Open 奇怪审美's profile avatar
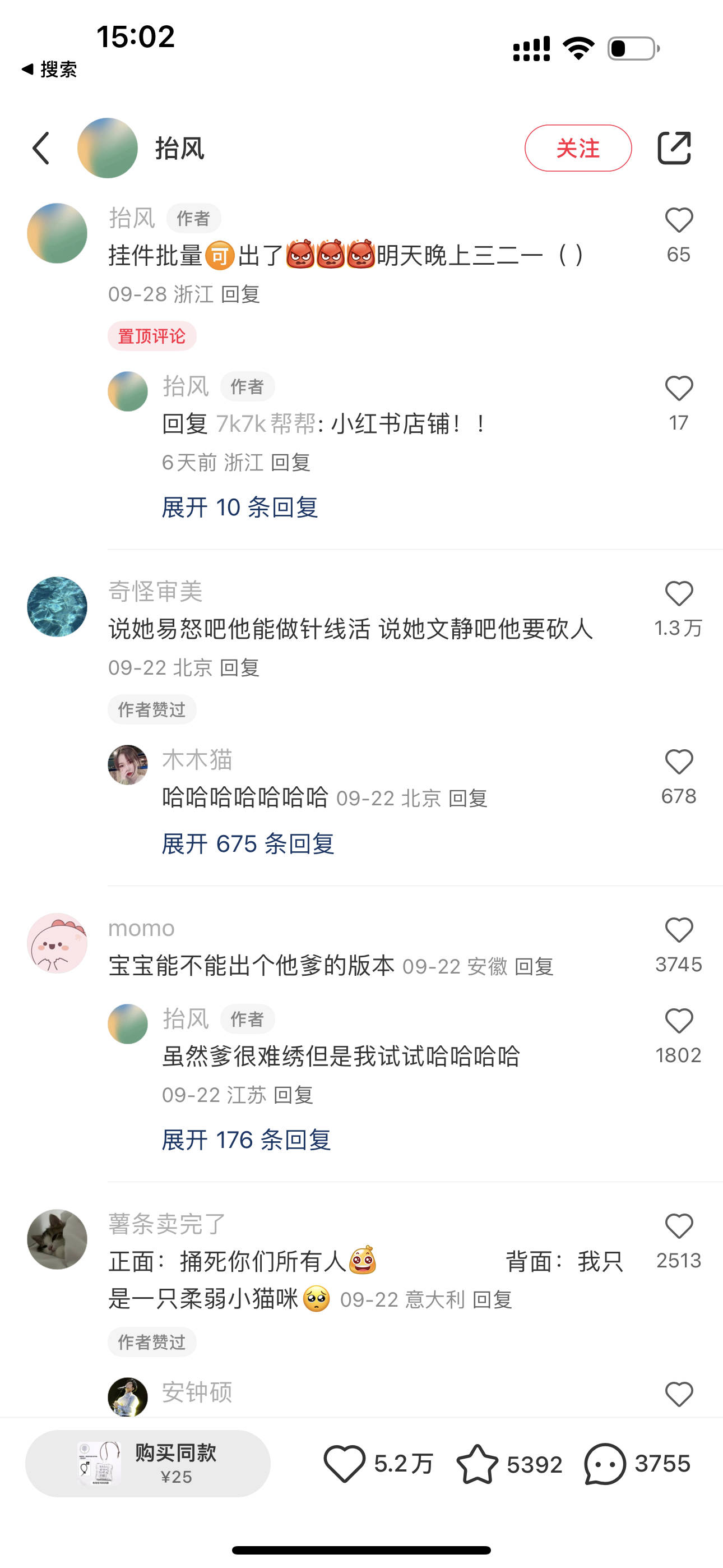Viewport: 723px width, 1568px height. [x=57, y=607]
